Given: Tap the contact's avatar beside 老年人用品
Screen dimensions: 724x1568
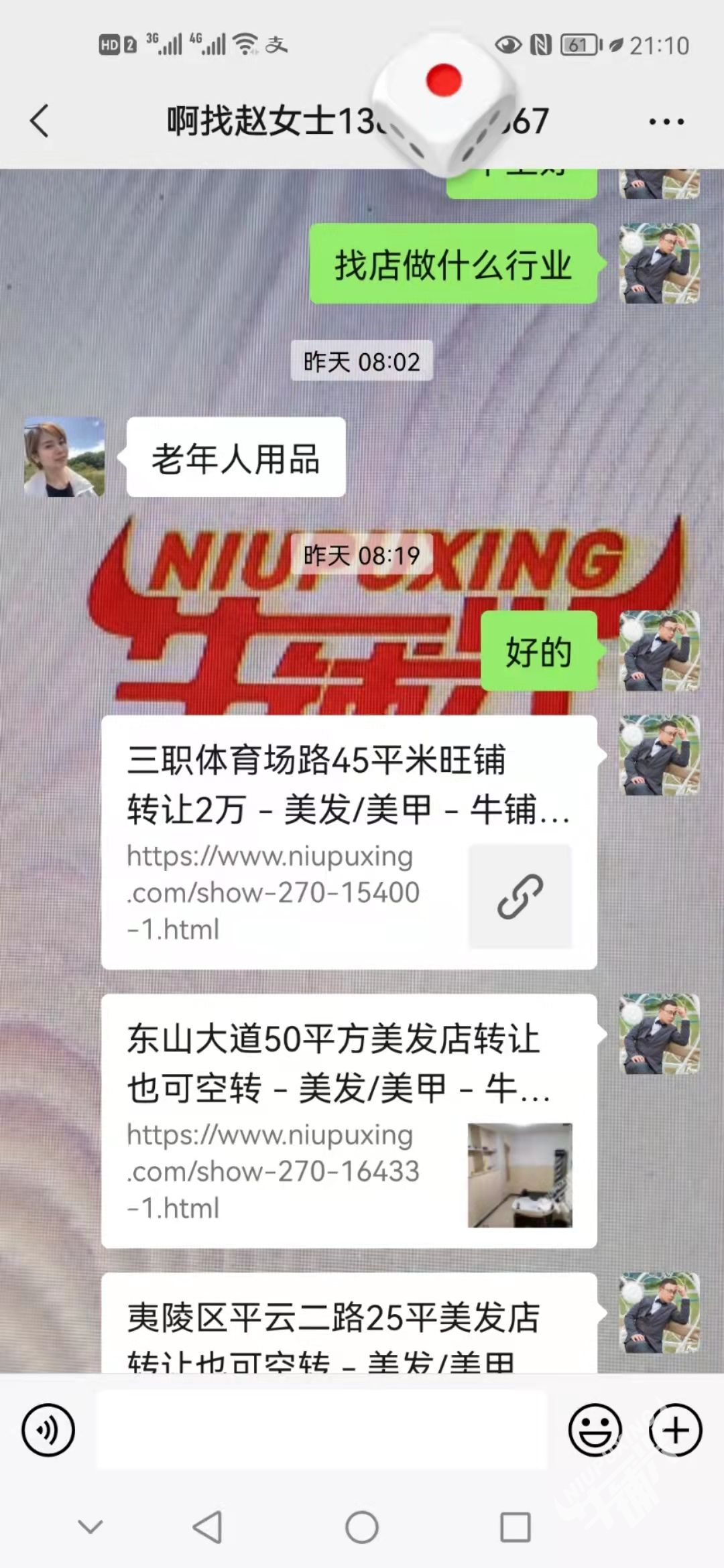Looking at the screenshot, I should tap(64, 457).
